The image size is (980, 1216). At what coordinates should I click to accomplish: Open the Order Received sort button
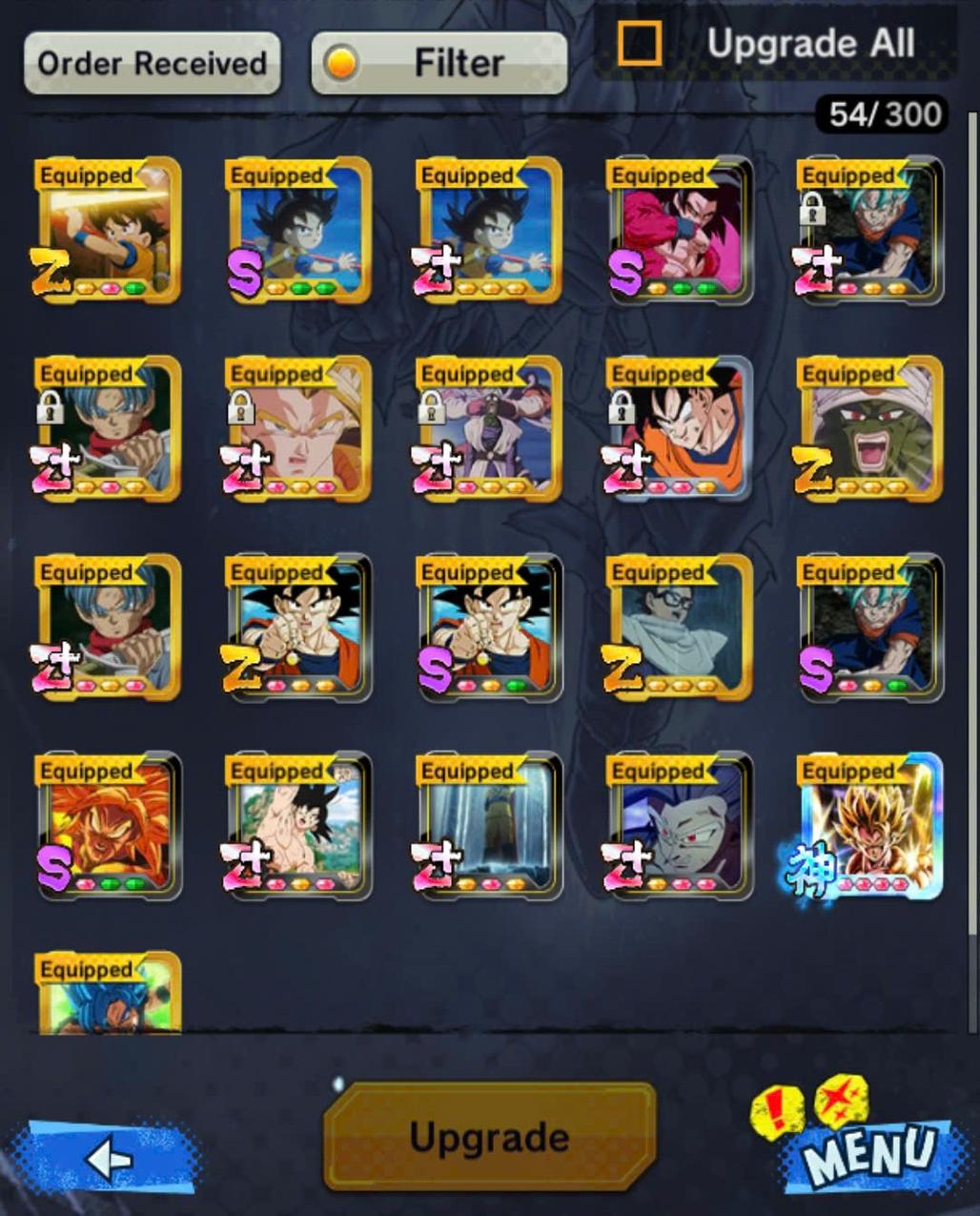(152, 64)
